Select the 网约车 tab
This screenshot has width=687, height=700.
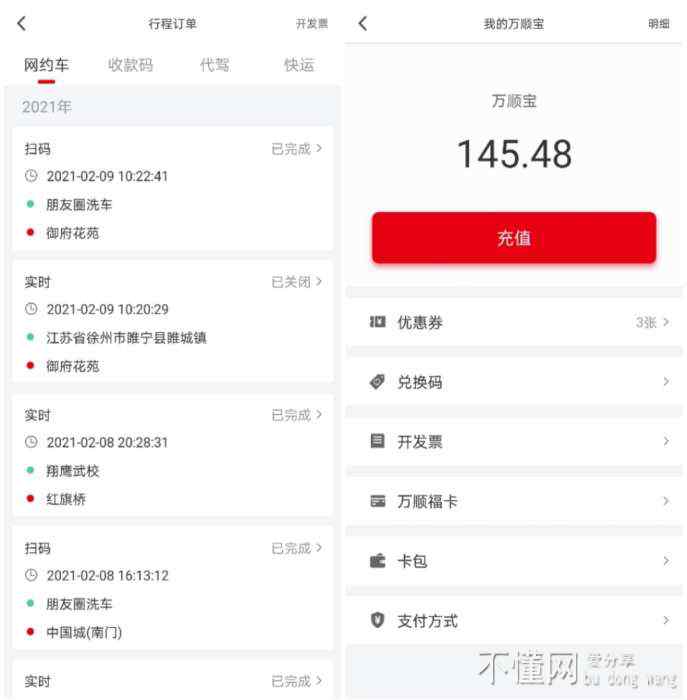tap(46, 65)
